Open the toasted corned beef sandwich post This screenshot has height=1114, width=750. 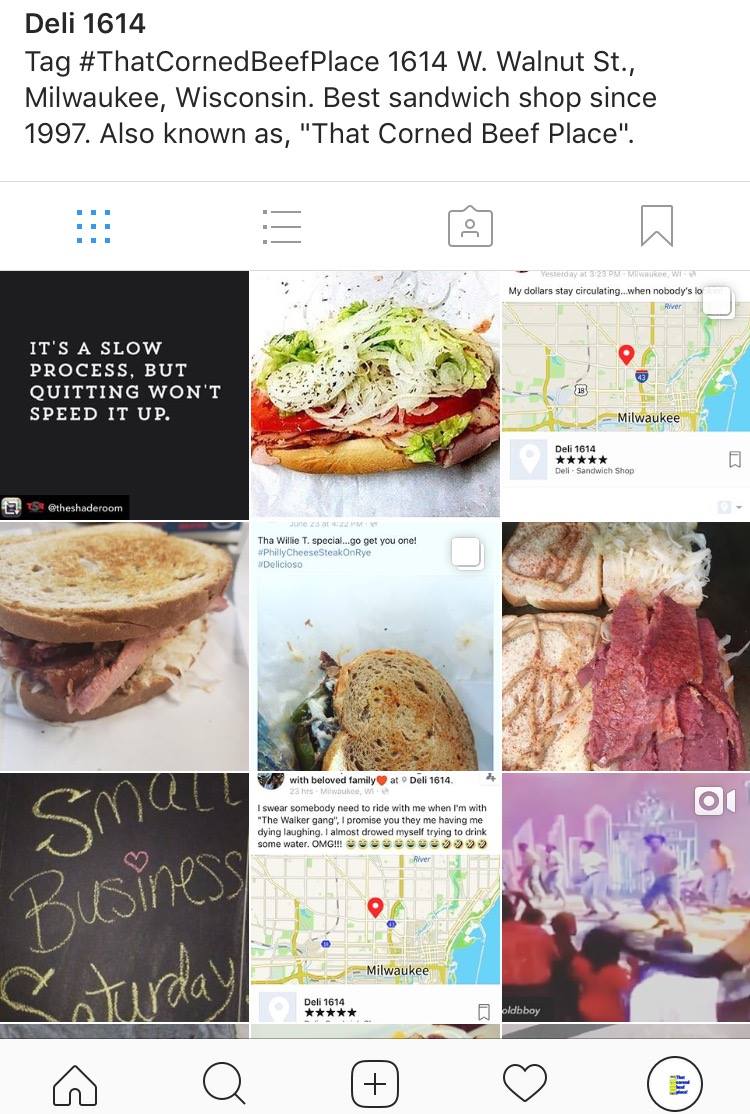124,646
